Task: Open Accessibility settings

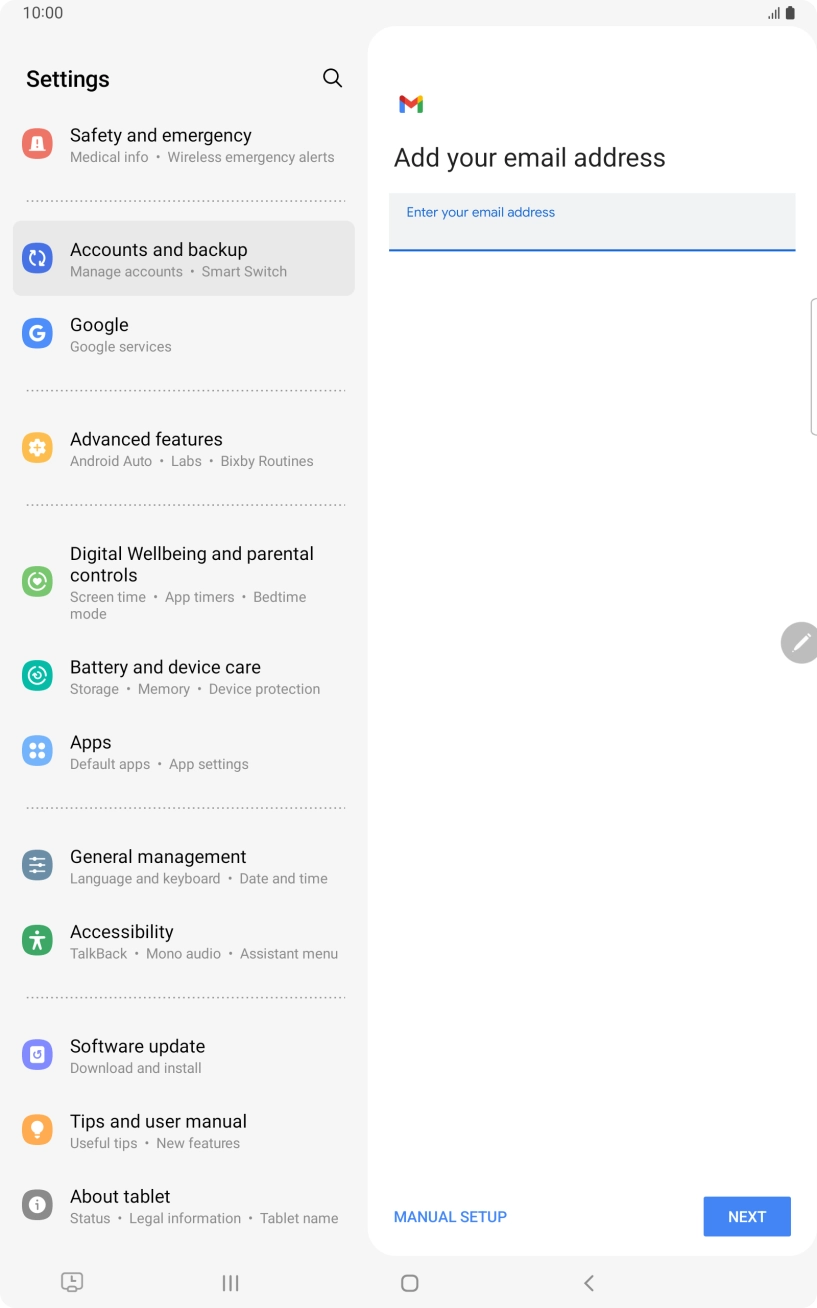Action: tap(184, 941)
